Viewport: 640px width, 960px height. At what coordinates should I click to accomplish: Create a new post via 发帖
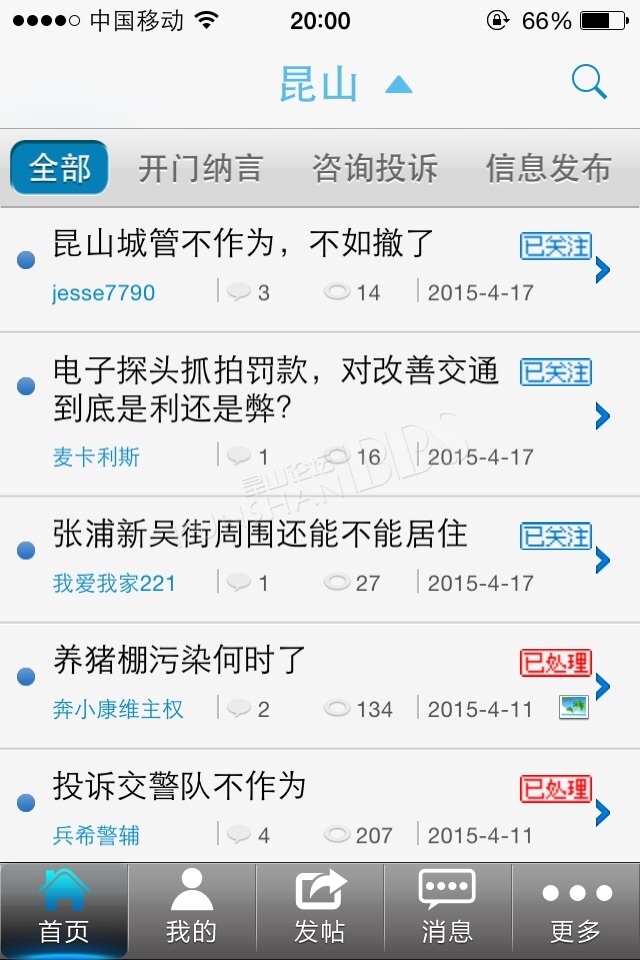[320, 910]
